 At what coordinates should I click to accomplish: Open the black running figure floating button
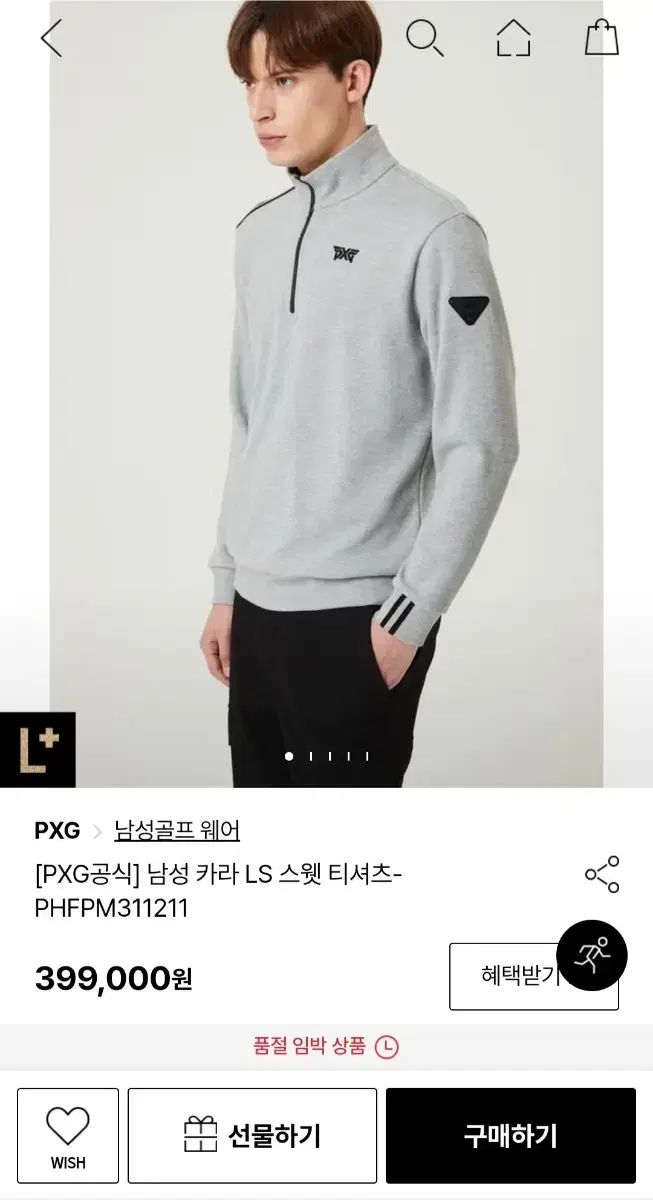591,955
